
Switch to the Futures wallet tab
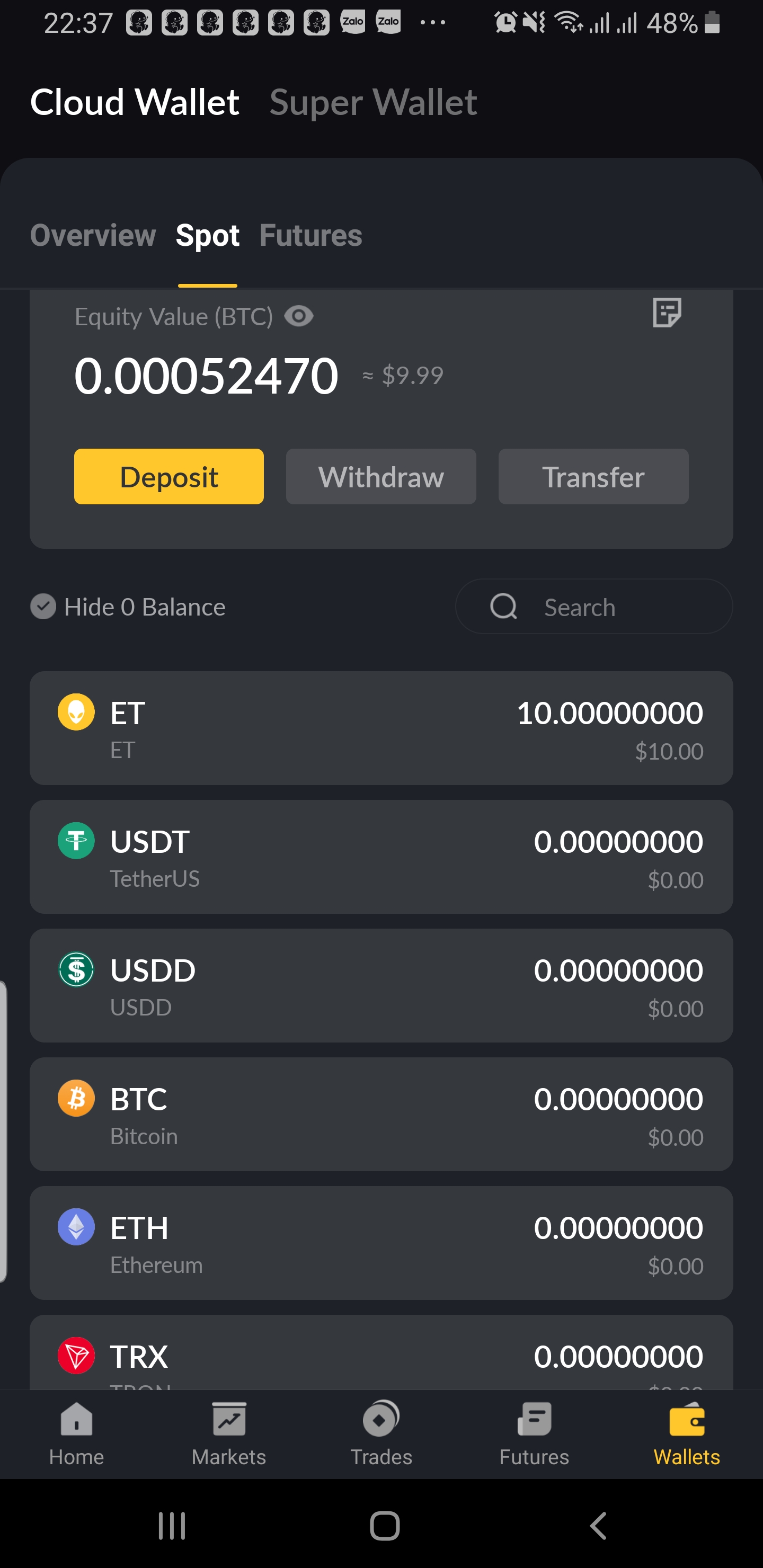click(x=310, y=236)
